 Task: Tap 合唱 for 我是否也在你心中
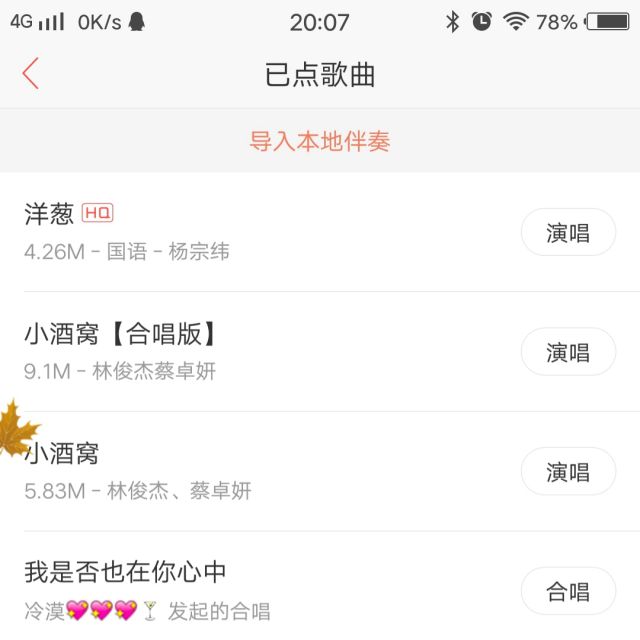tap(568, 591)
